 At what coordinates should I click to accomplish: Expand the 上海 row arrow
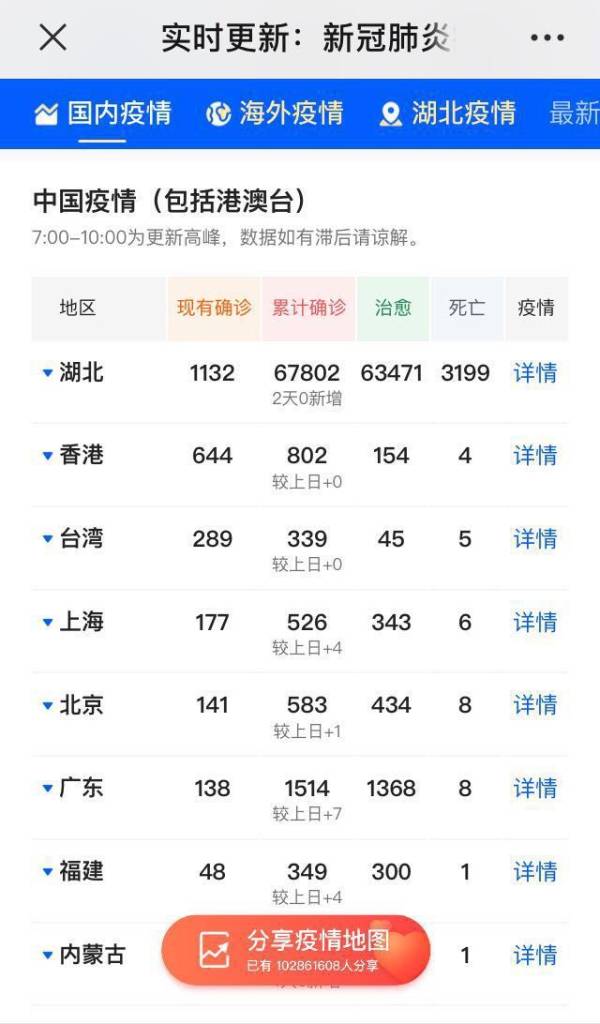coord(47,622)
